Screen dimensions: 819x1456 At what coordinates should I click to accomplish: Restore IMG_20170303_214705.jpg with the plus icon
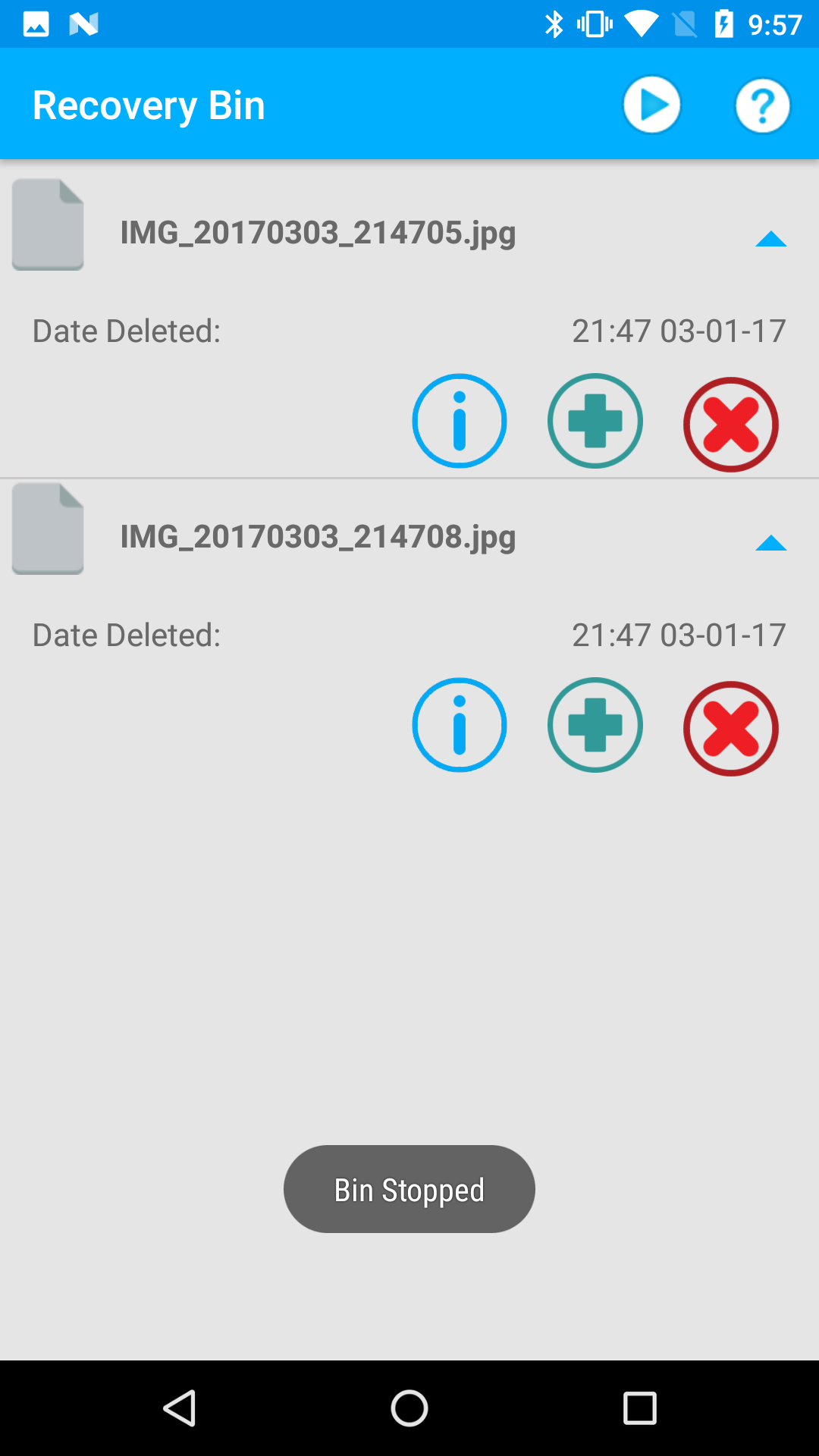595,420
